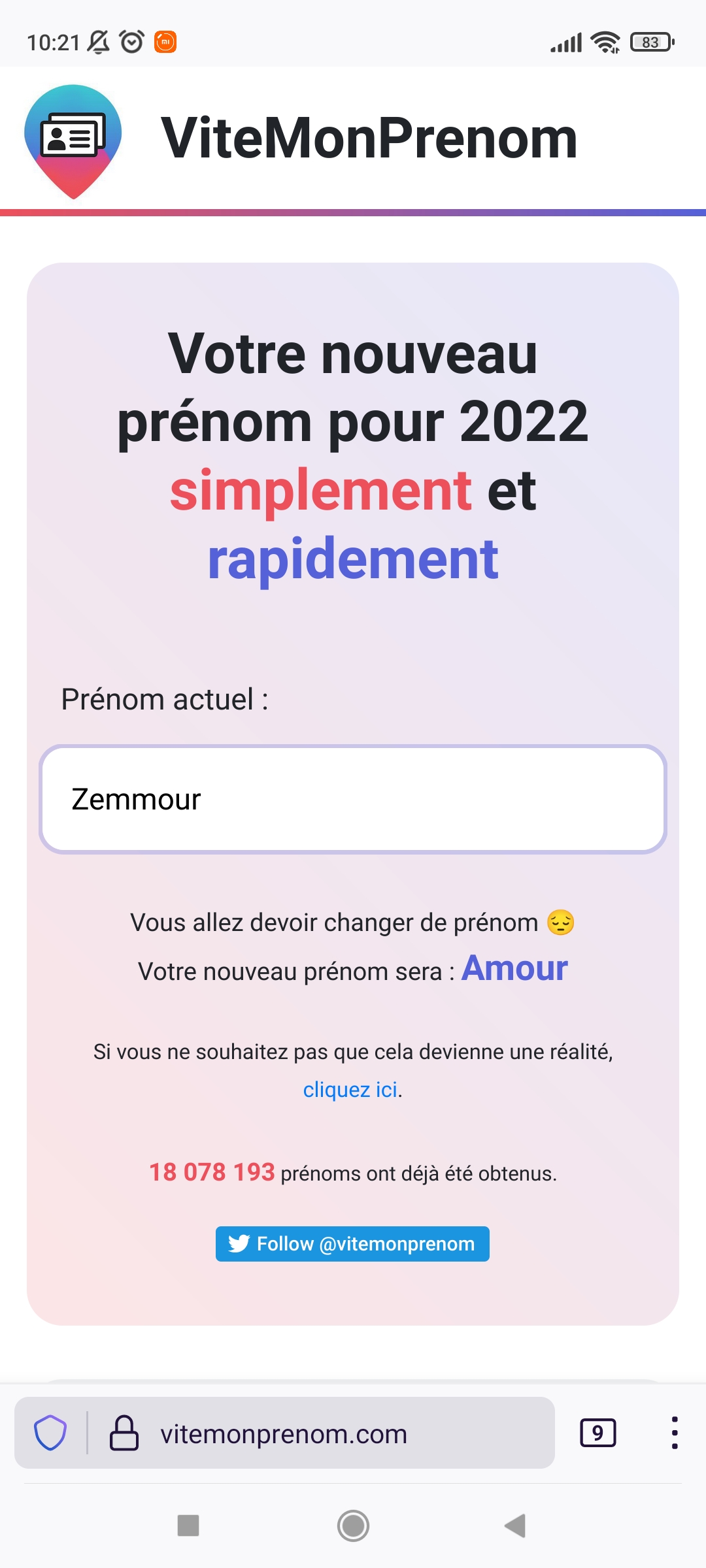
Task: Go to the home screen via the home button
Action: [x=353, y=1526]
